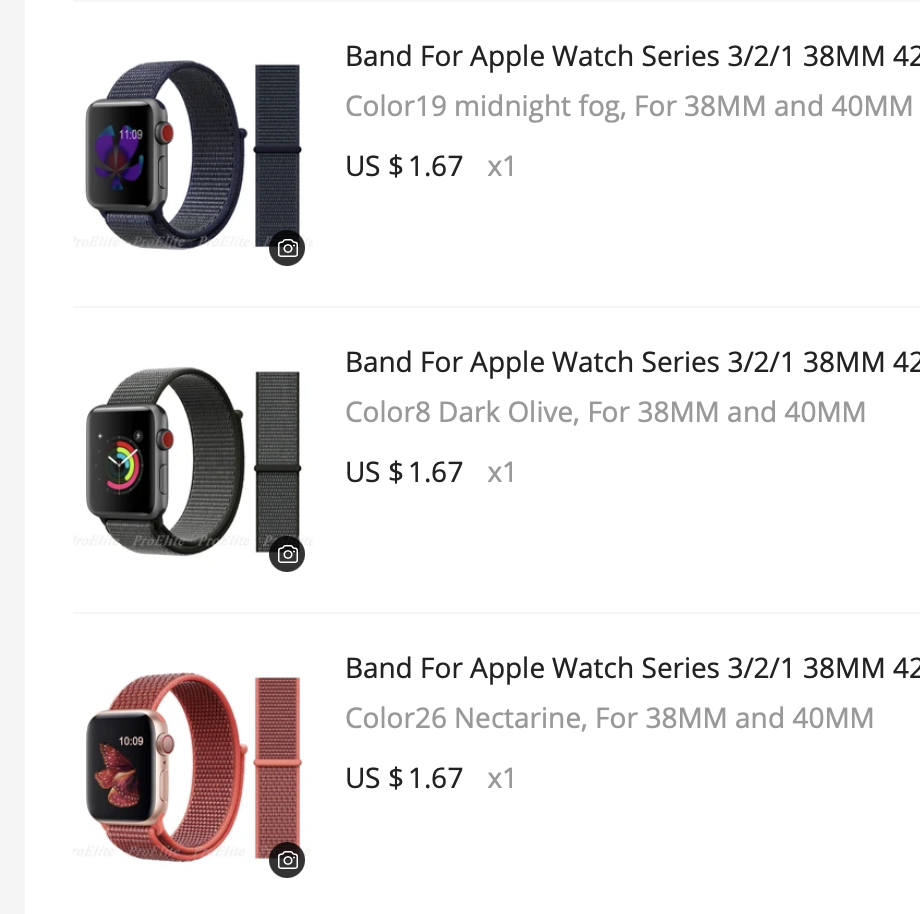This screenshot has height=914, width=920.
Task: Tap camera icon on midnight fog band
Action: tap(287, 248)
